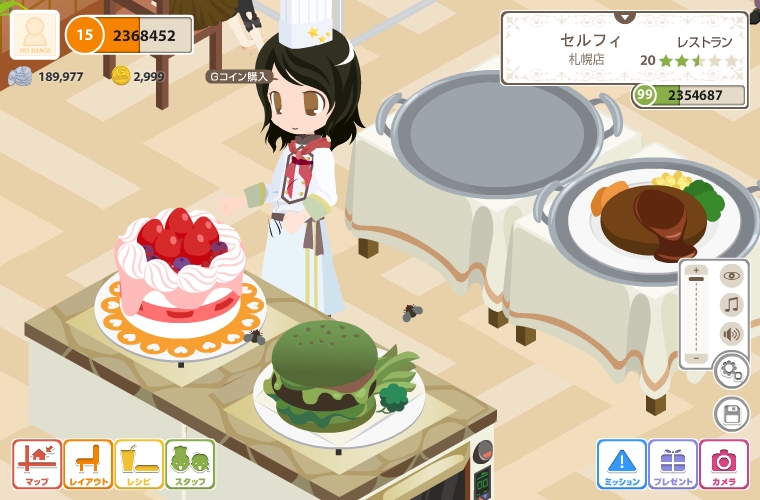Open the レイアウト layout editor

88,463
